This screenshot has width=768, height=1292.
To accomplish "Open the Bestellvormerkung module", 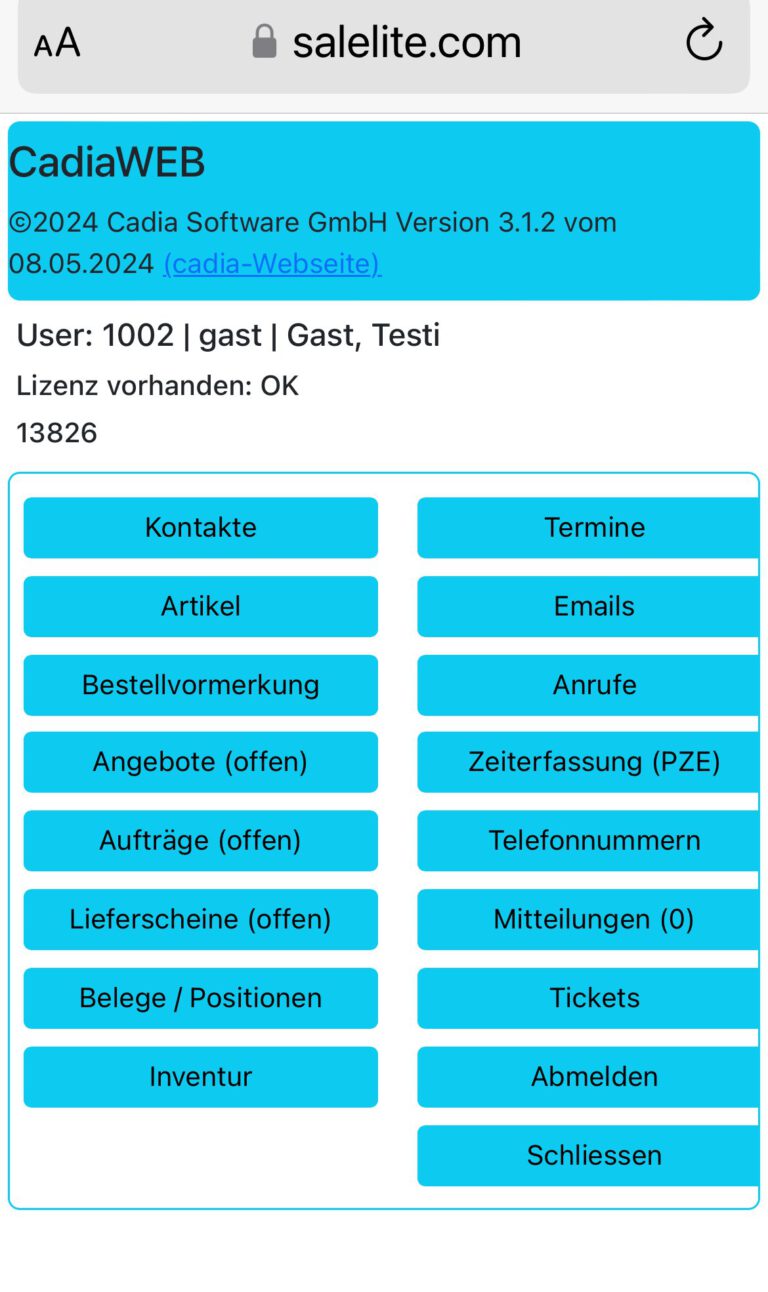I will coord(200,685).
